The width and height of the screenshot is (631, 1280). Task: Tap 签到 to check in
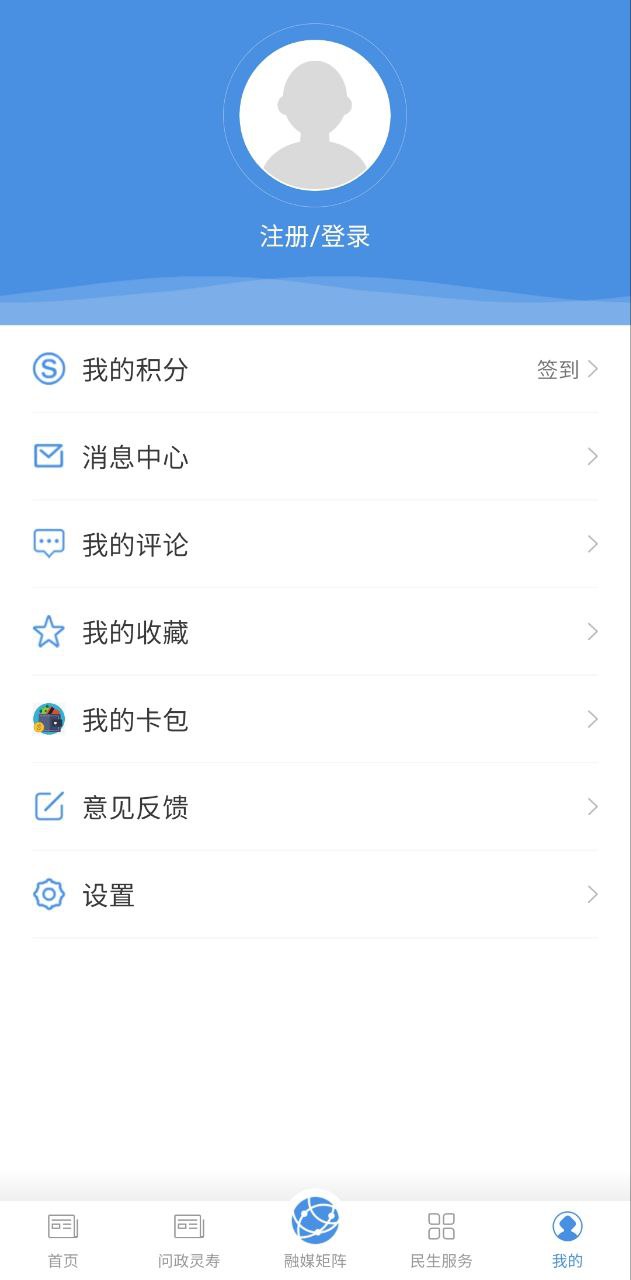[x=560, y=370]
